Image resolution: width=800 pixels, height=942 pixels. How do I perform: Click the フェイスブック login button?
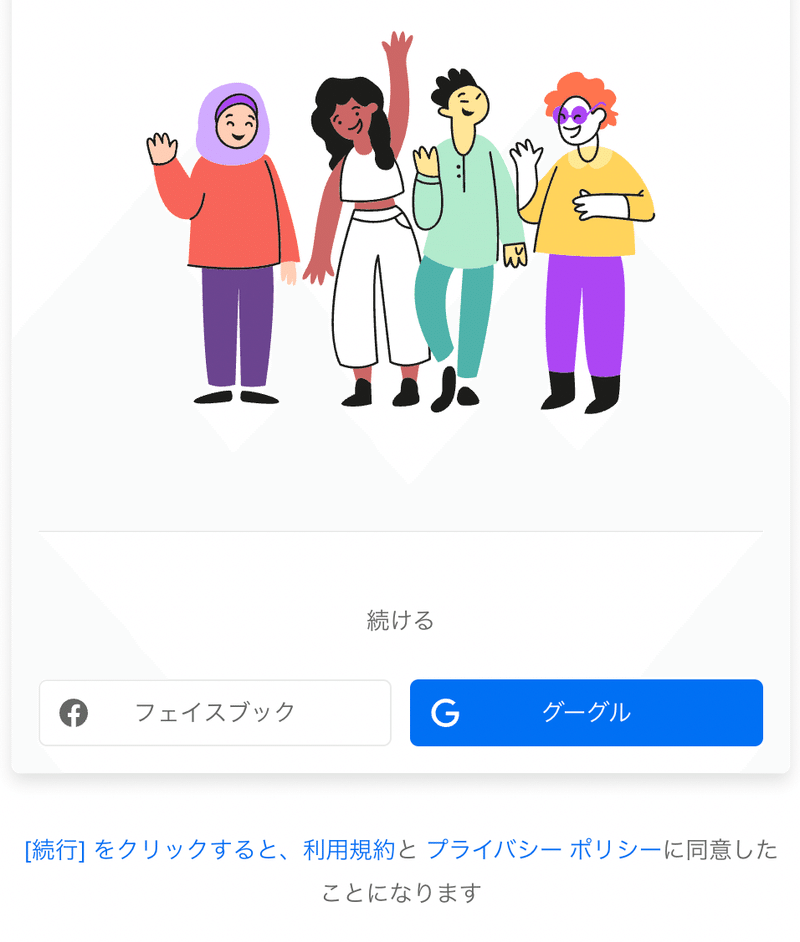tap(215, 713)
